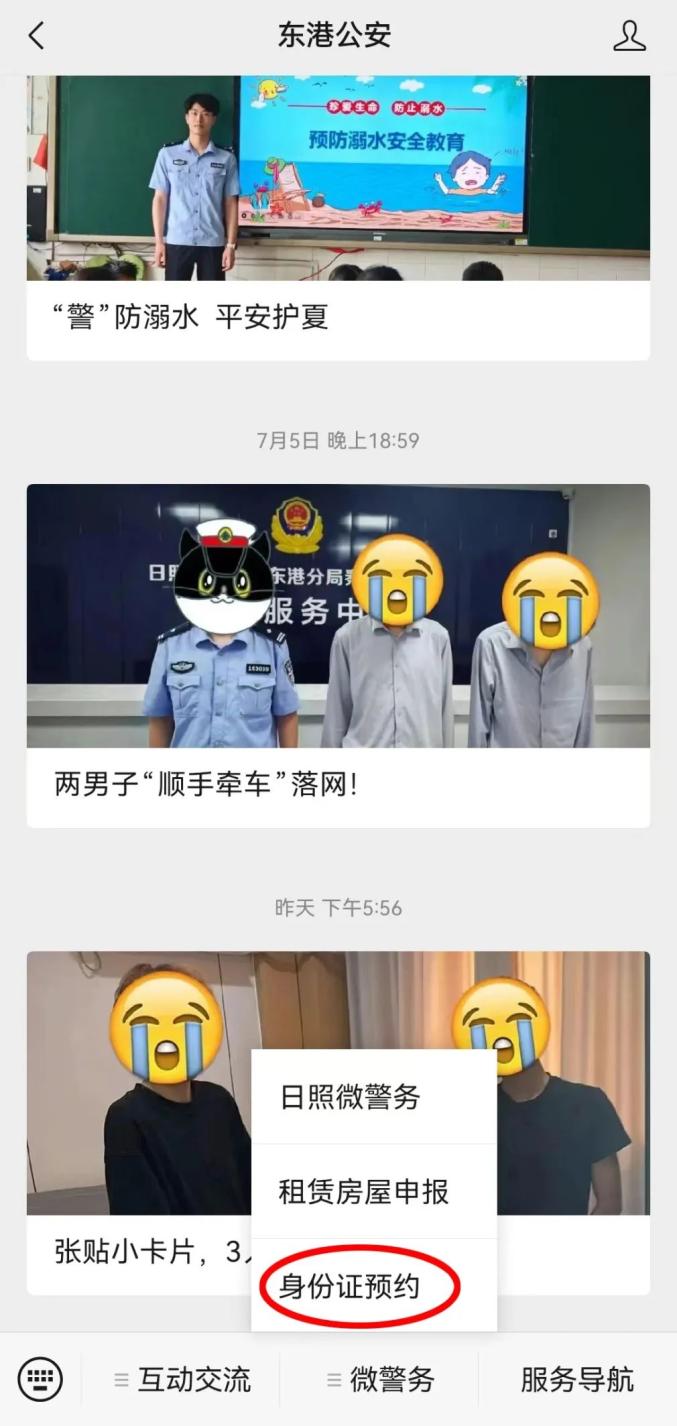Tap the 微警务 bottom menu
The image size is (677, 1426).
pyautogui.click(x=379, y=1380)
